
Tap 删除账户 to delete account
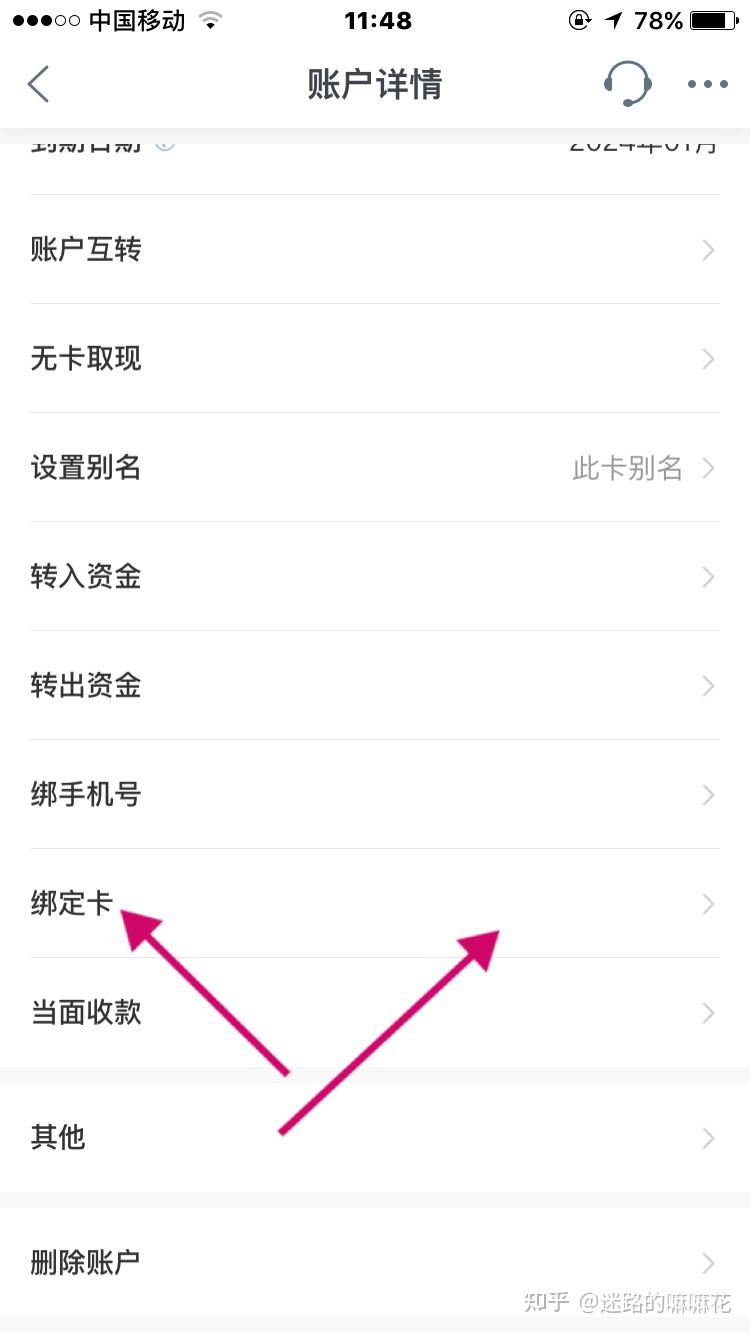(374, 1262)
